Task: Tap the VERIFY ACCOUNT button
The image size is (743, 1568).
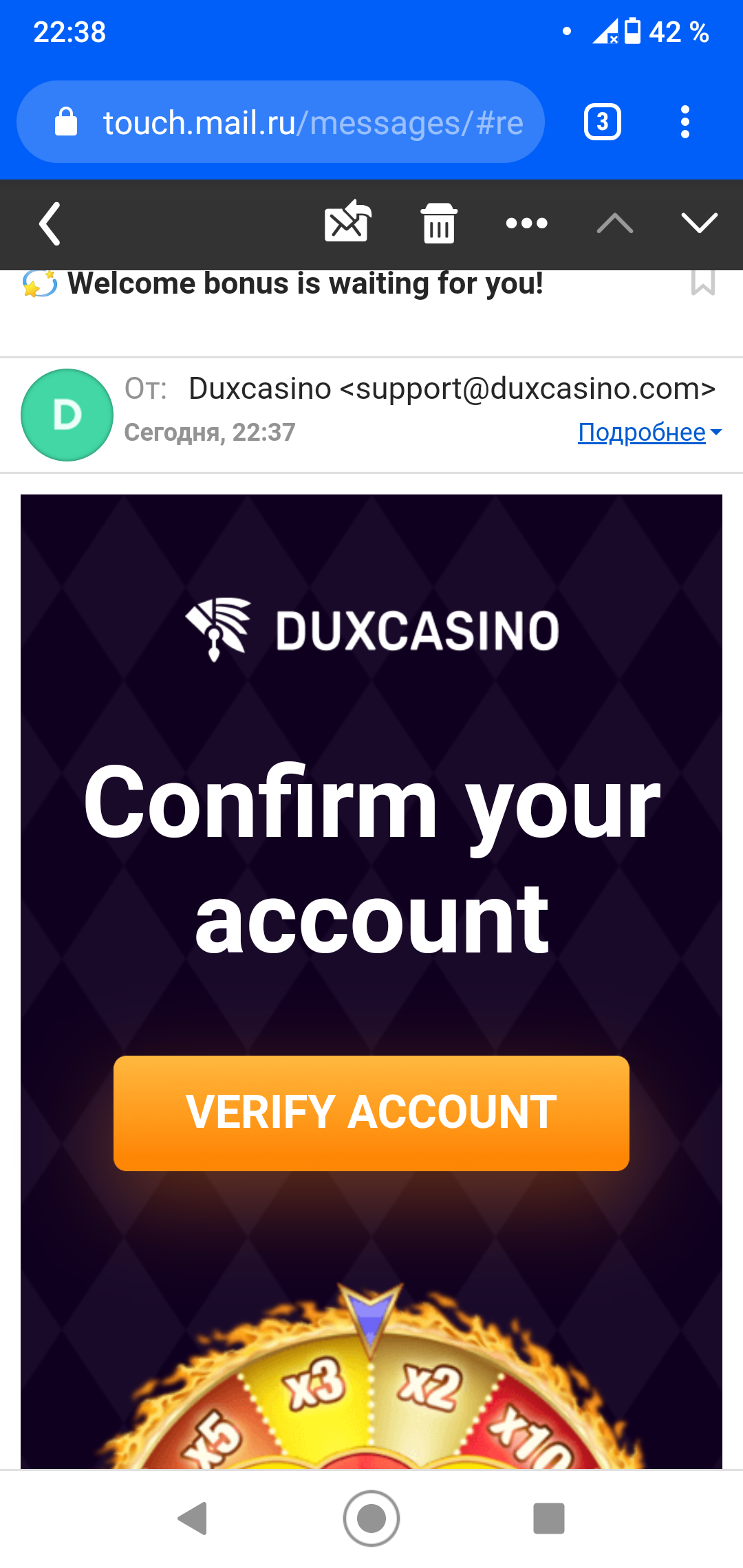Action: [371, 1113]
